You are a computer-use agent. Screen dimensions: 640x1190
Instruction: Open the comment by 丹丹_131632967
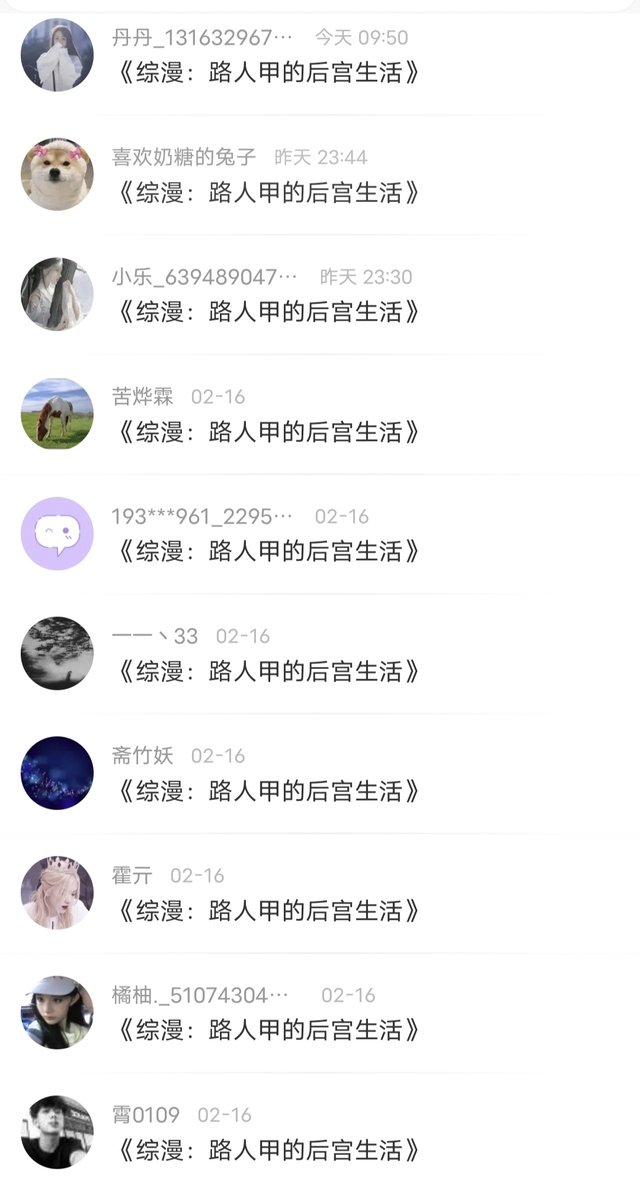point(320,55)
